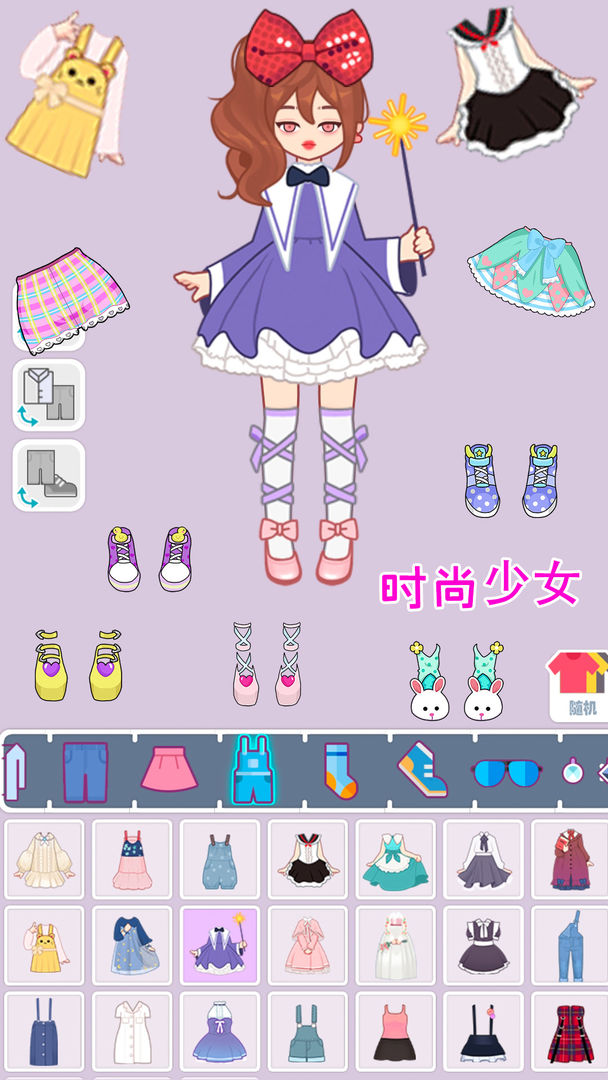Choose the red plaid dress
Image resolution: width=608 pixels, height=1080 pixels.
(569, 1032)
